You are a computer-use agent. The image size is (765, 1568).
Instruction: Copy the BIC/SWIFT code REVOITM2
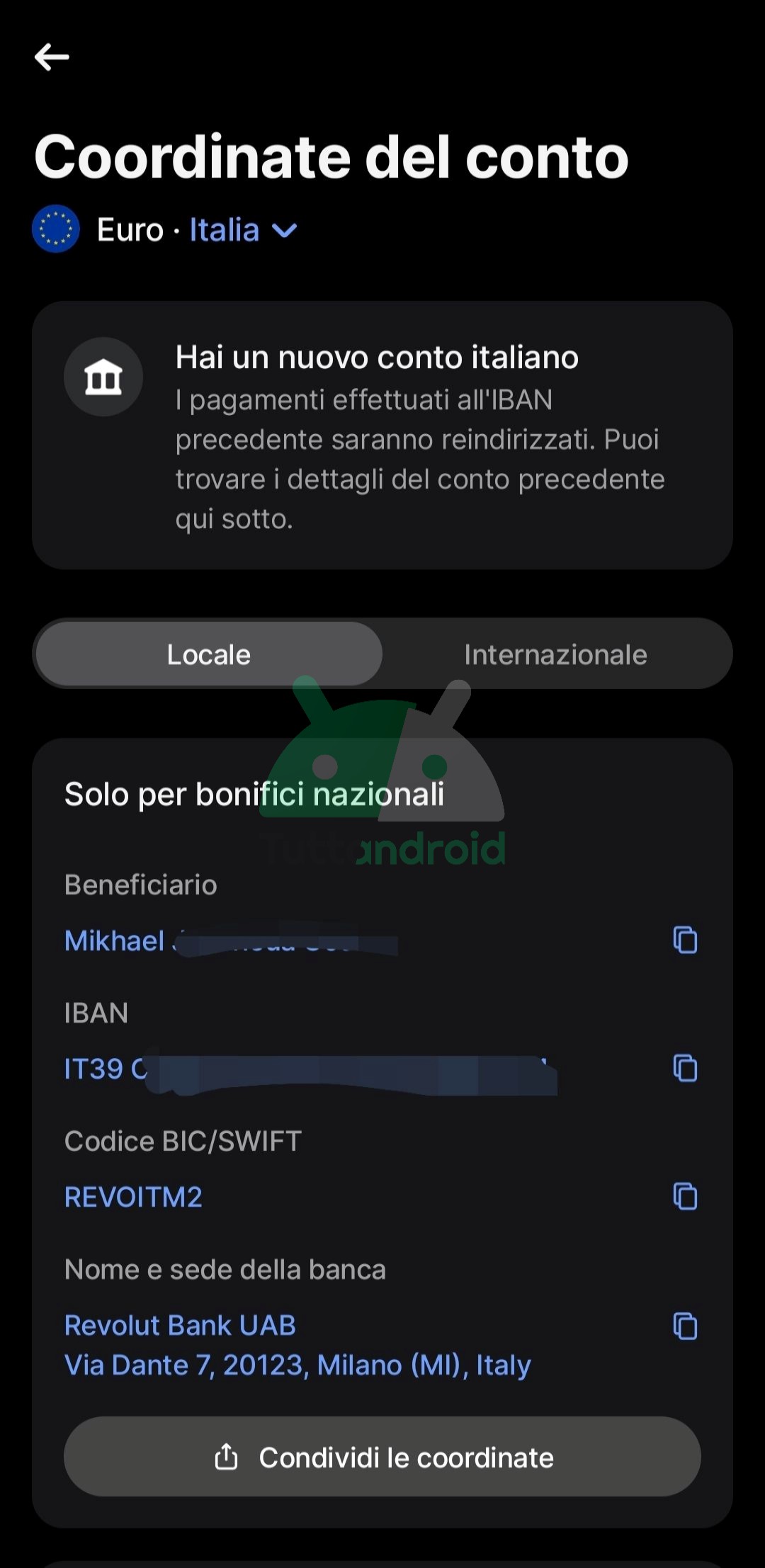(684, 1196)
